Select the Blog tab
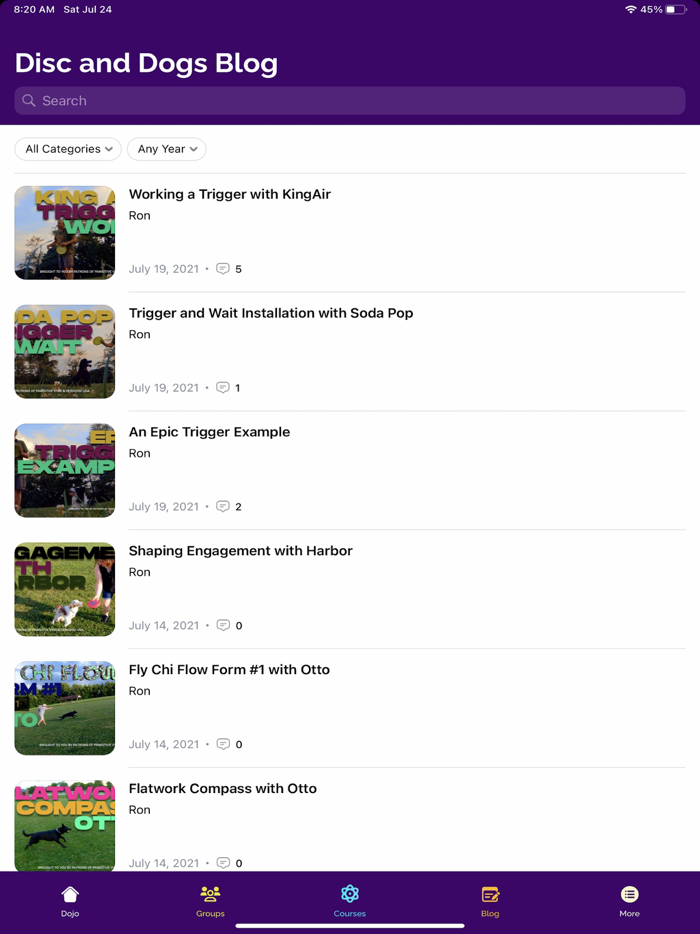700x934 pixels. [x=490, y=900]
